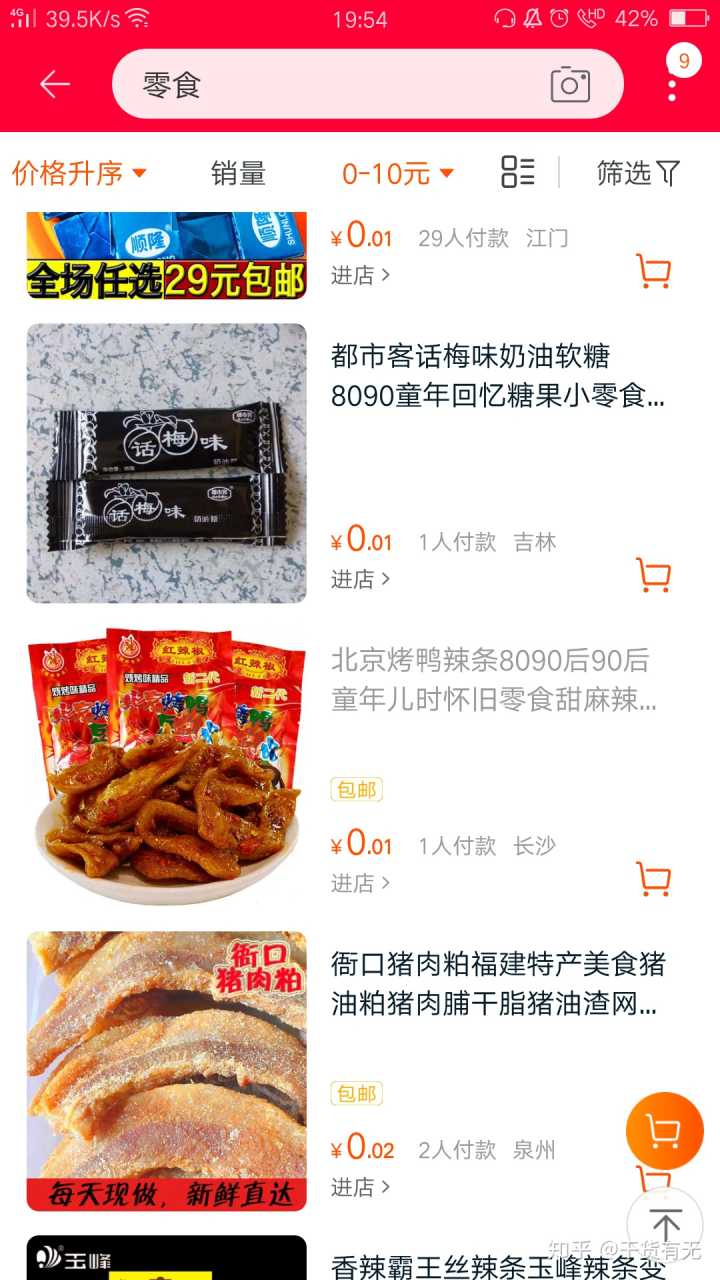Open the 0-10元 price range dropdown
The image size is (720, 1280).
coord(398,173)
